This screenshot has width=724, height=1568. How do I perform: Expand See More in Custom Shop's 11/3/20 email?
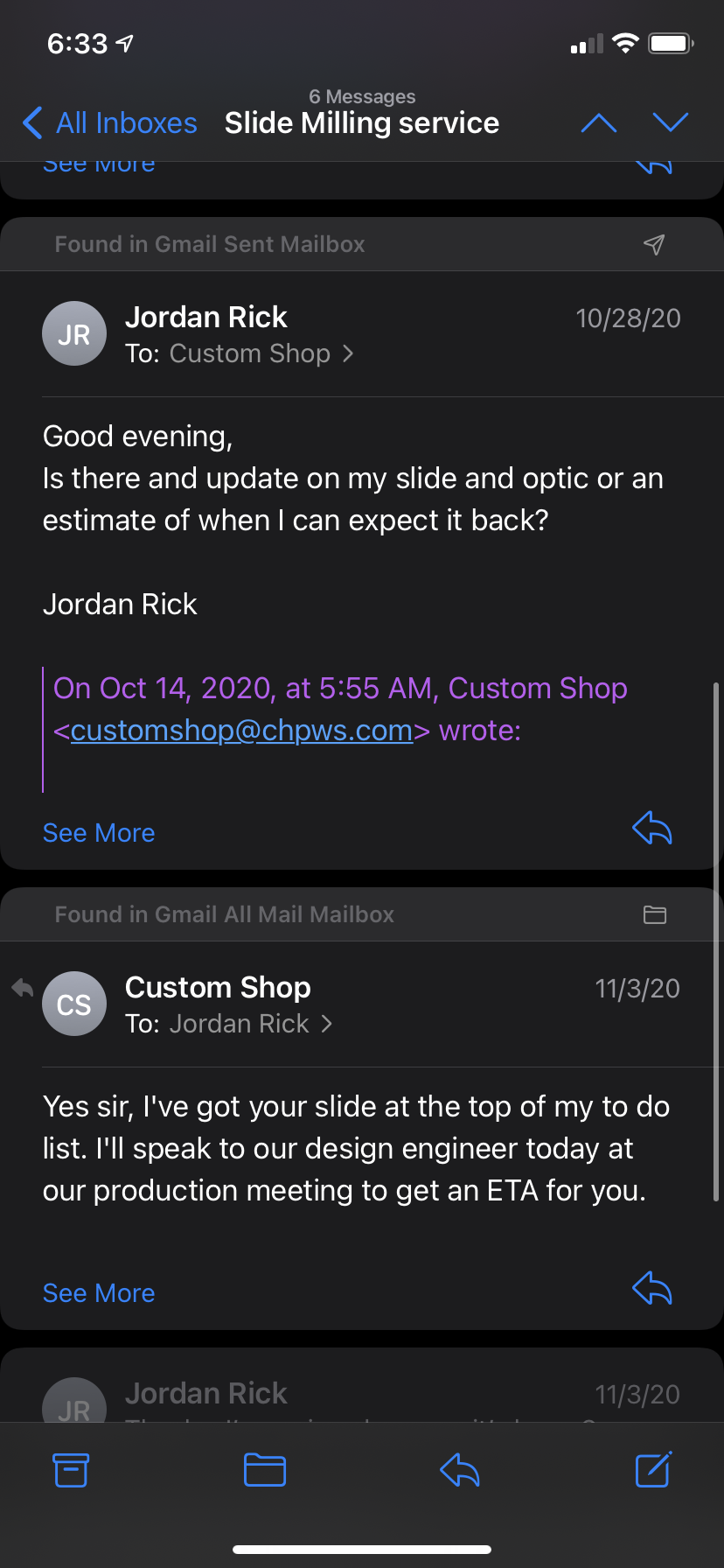(99, 1293)
